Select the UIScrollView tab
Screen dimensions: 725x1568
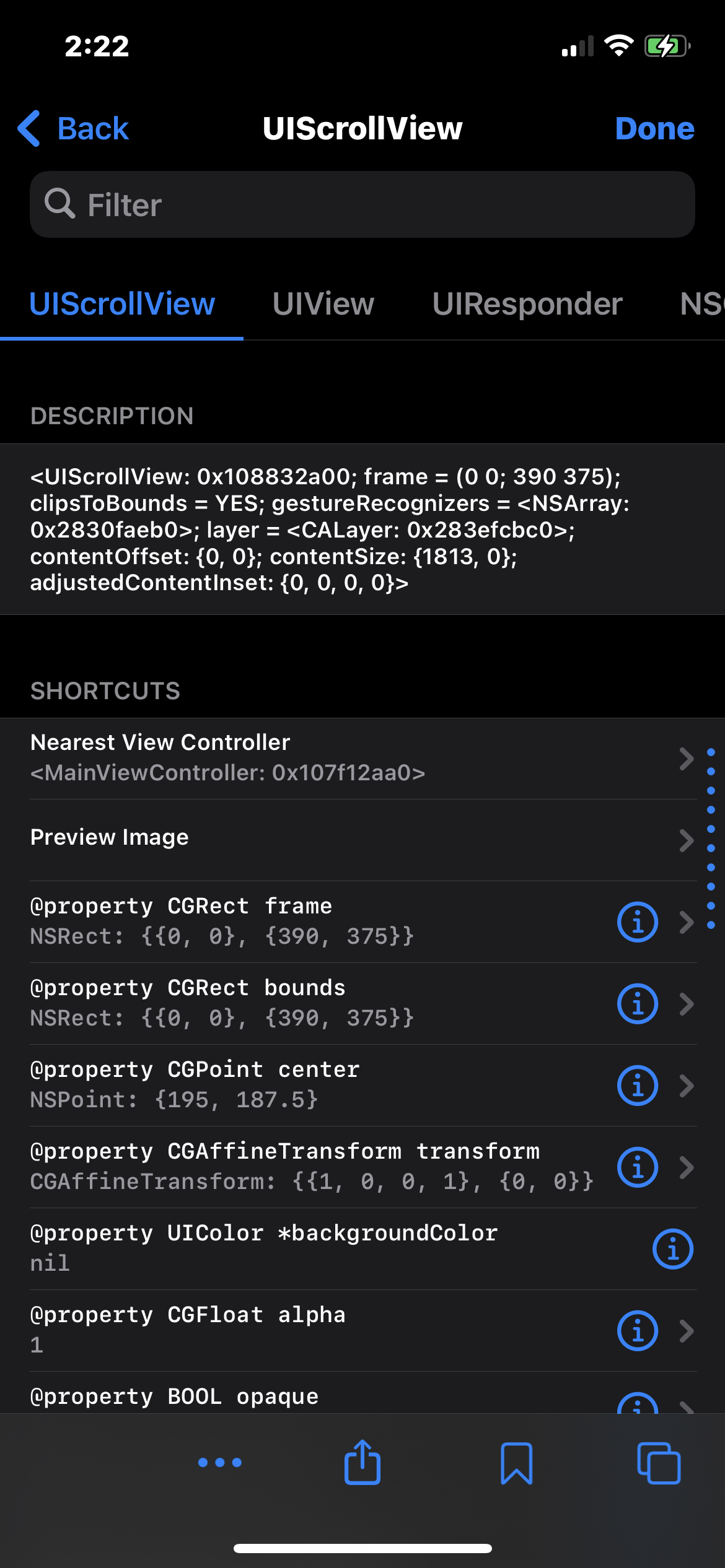tap(122, 304)
